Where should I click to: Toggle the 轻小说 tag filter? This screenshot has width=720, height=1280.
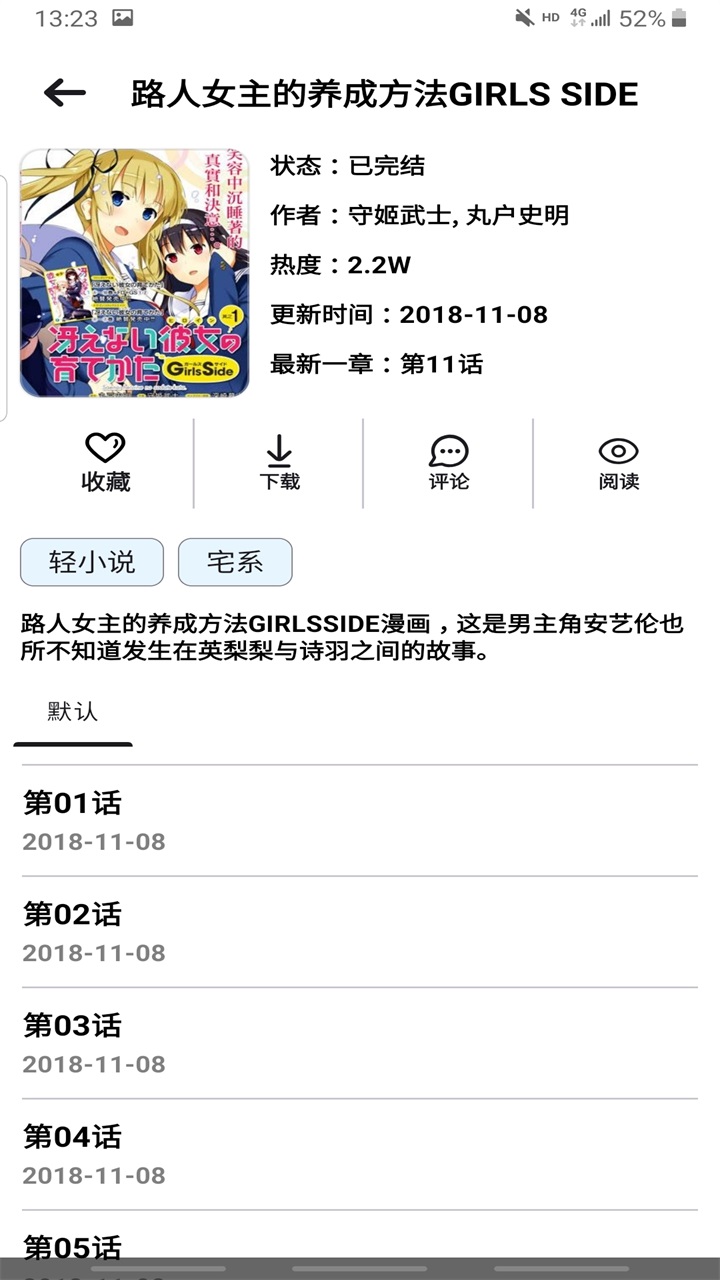pyautogui.click(x=92, y=562)
